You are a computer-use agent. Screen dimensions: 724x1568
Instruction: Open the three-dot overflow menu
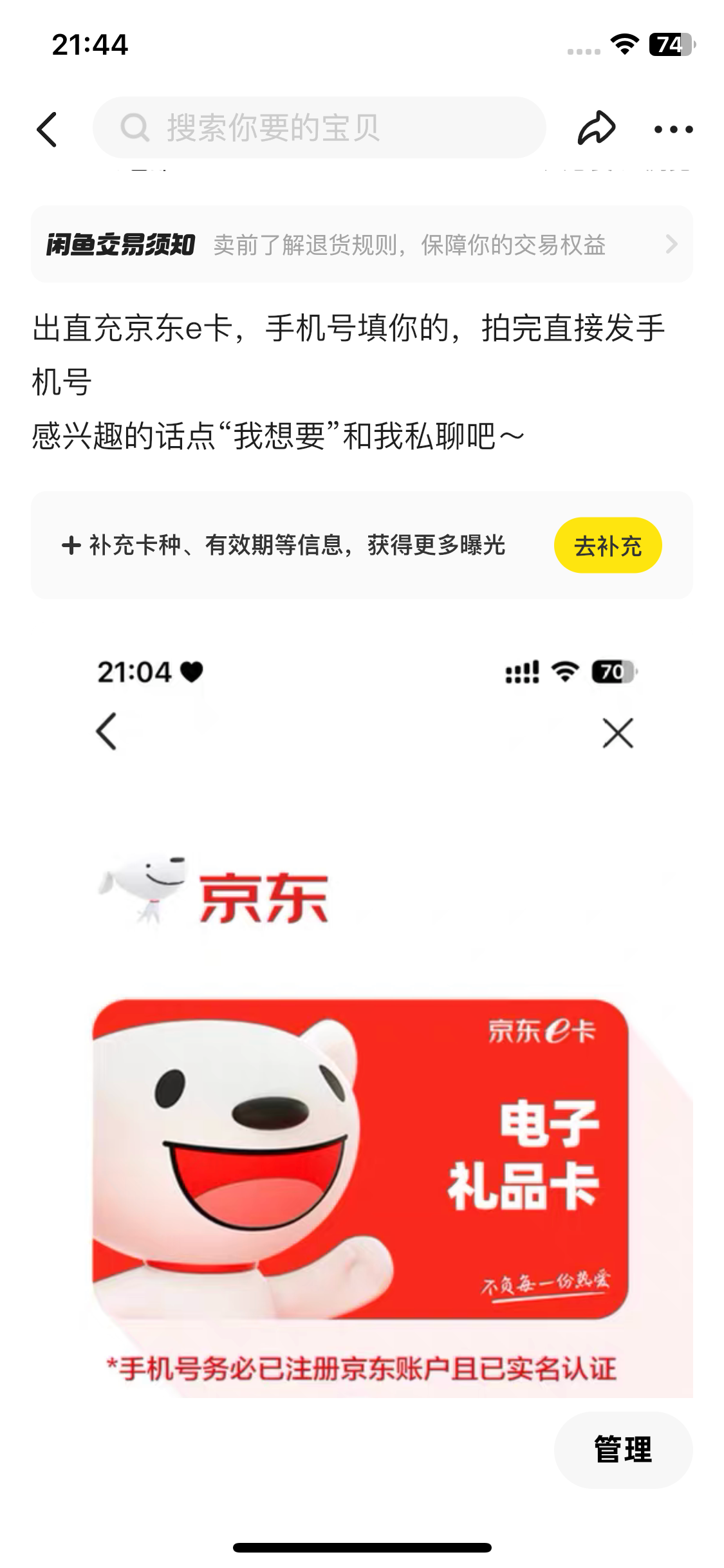(673, 129)
